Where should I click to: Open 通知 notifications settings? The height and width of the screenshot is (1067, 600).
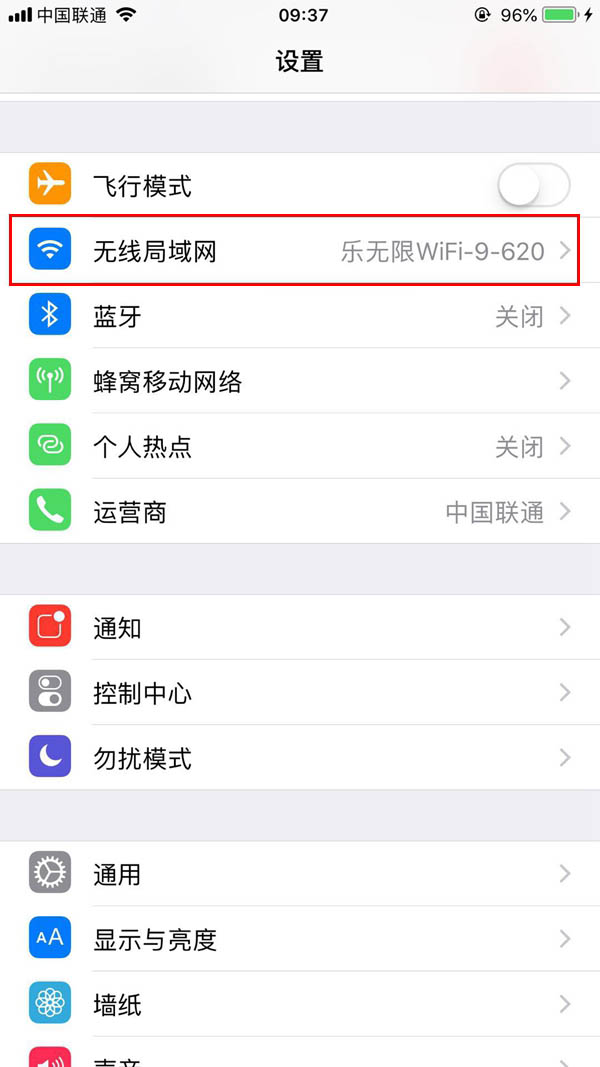[x=300, y=628]
